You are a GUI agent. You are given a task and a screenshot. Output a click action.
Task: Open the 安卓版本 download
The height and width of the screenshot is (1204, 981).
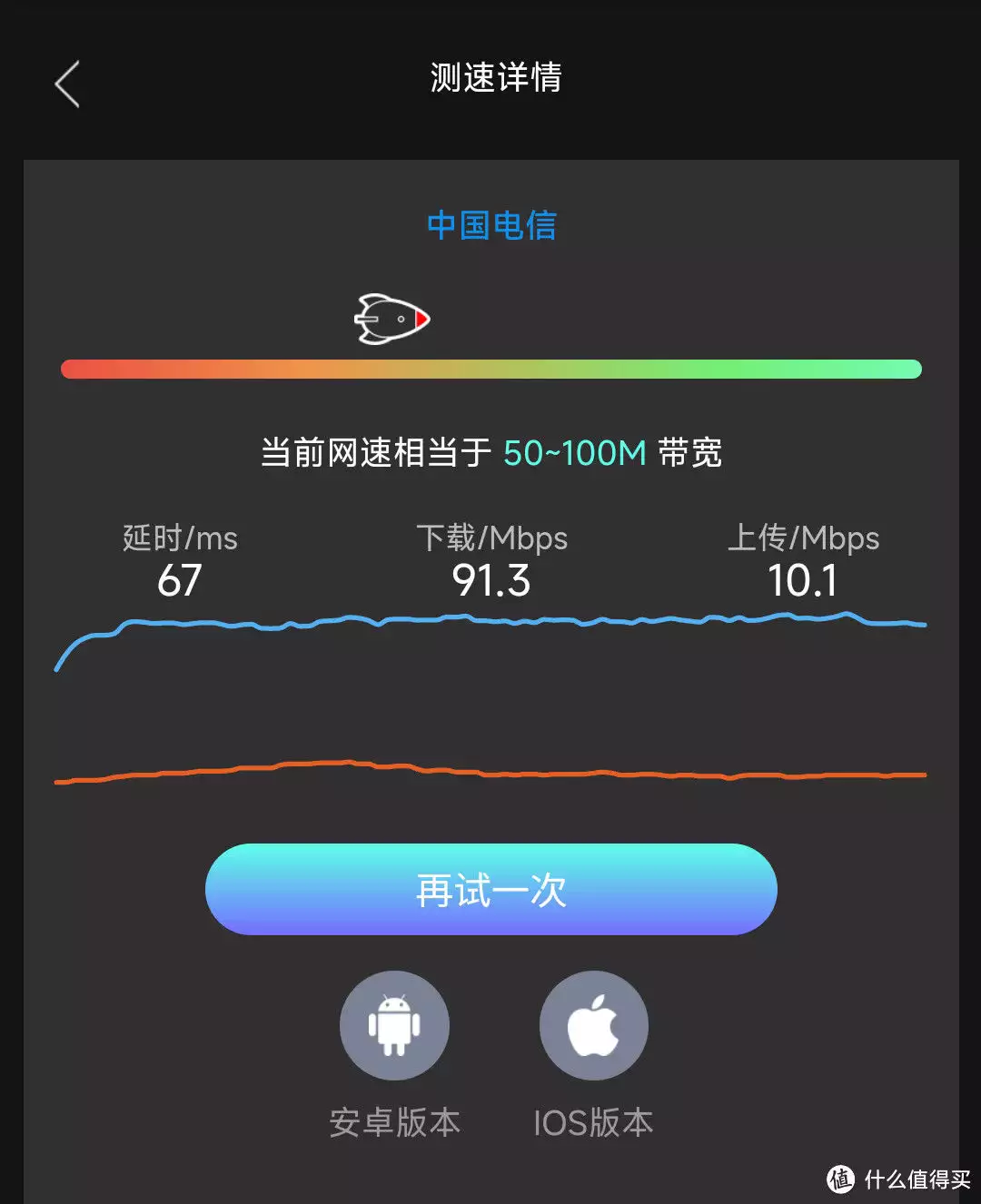(394, 1025)
